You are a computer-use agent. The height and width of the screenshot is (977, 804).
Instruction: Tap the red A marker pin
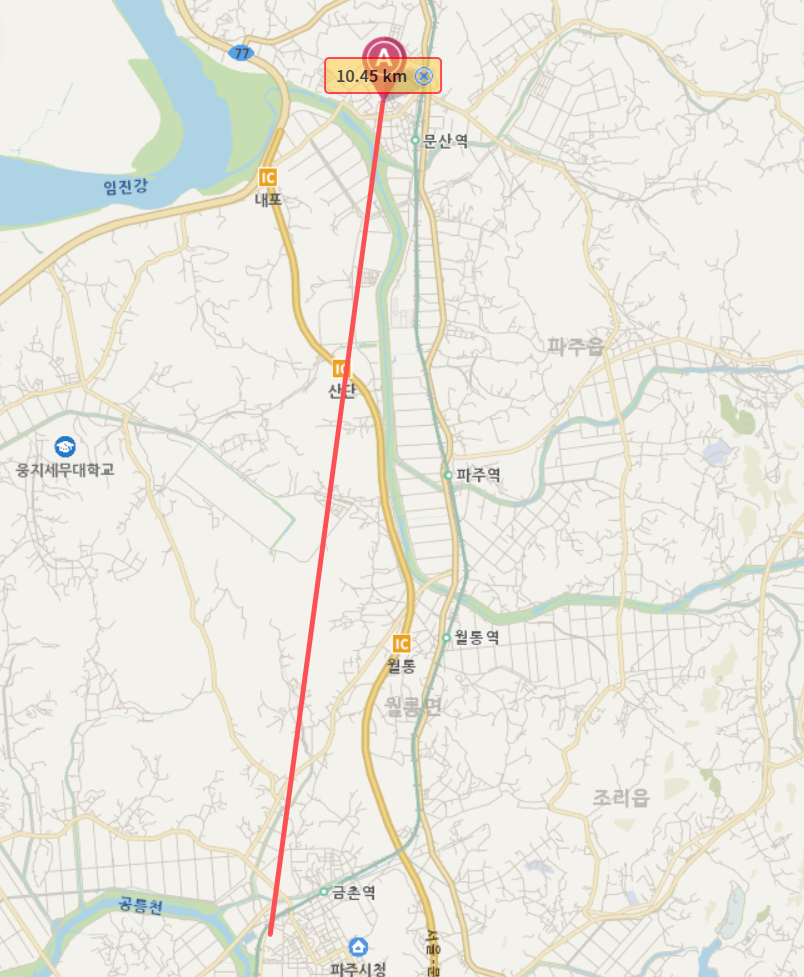pos(384,52)
